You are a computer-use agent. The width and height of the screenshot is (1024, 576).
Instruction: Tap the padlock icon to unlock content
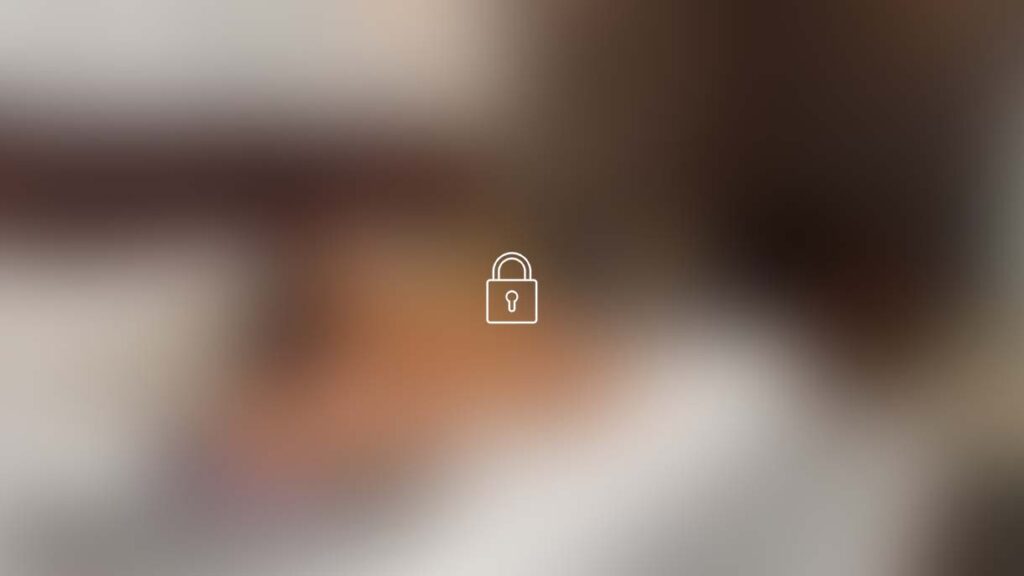coord(511,289)
